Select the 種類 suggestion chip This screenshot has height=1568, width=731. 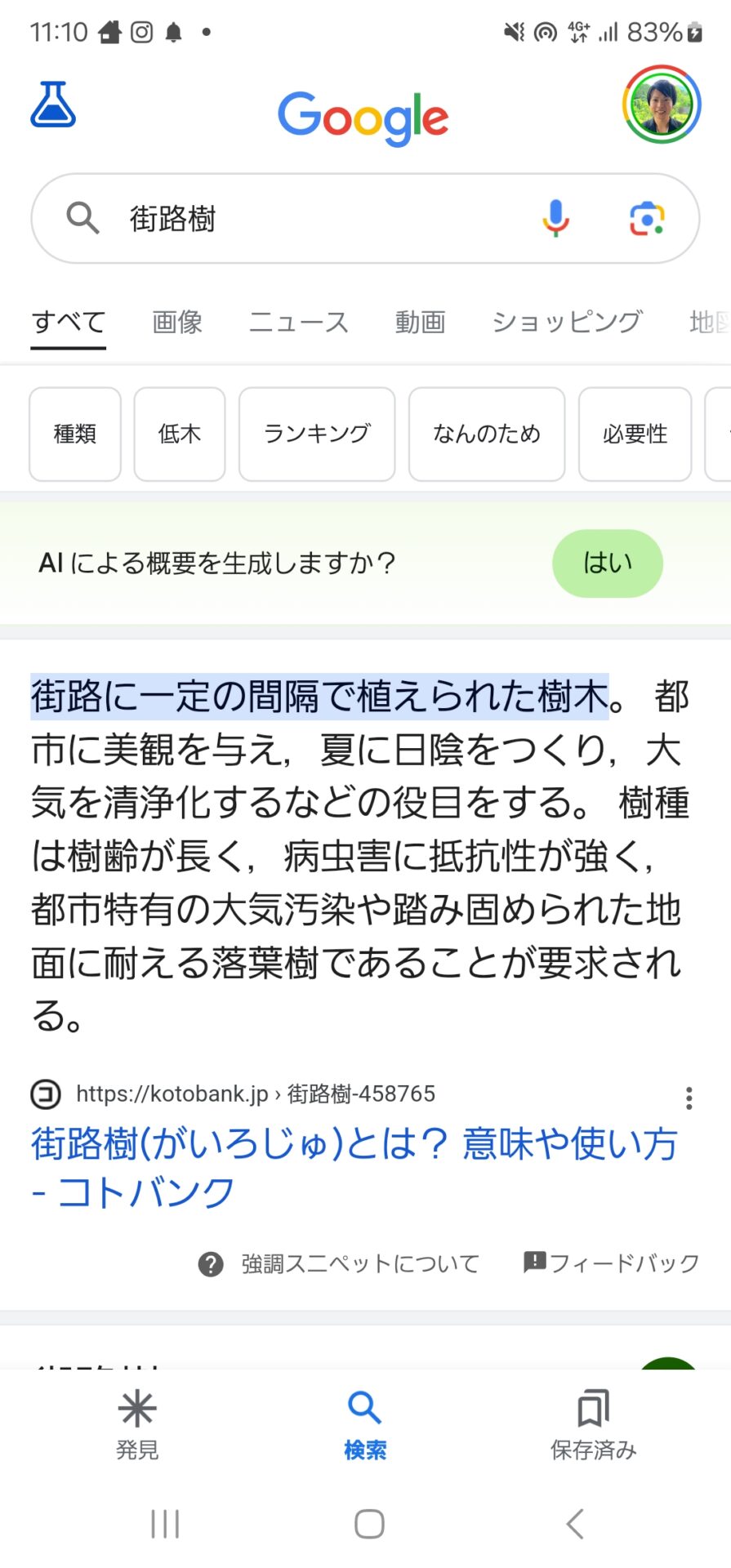(75, 434)
